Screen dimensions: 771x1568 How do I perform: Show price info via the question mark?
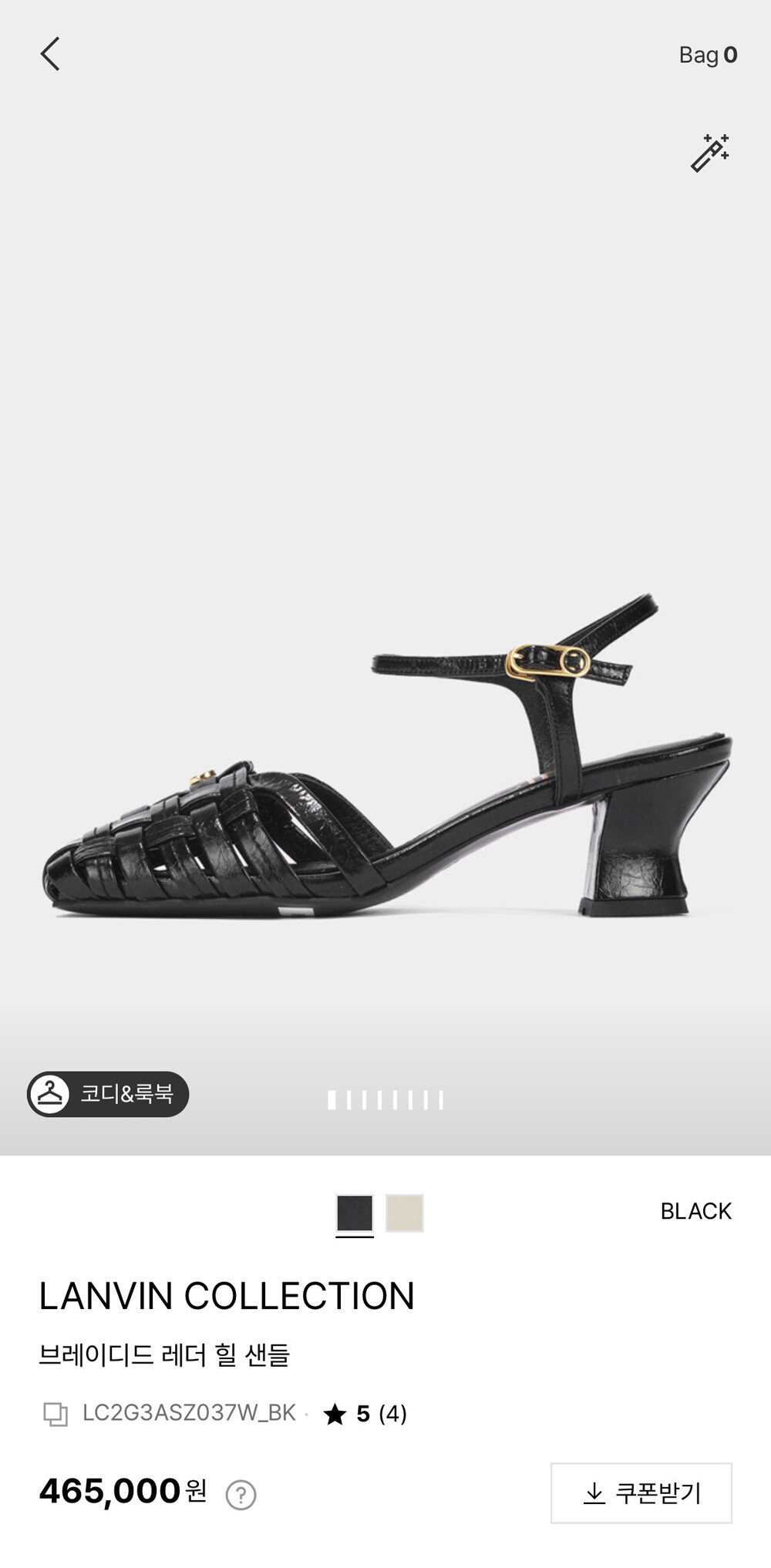241,1494
